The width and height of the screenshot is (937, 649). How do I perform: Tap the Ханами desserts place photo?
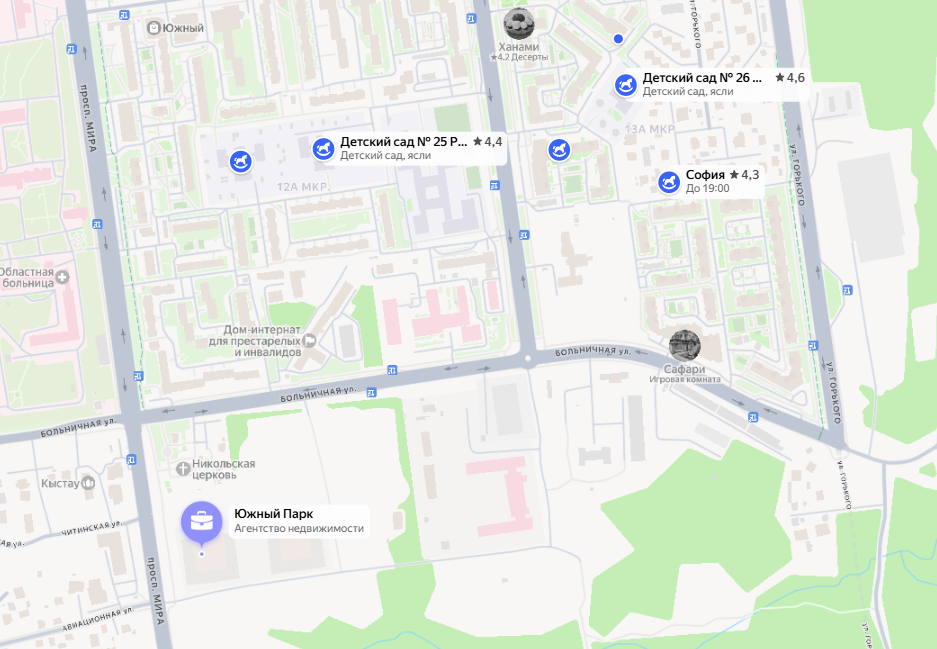[x=518, y=23]
